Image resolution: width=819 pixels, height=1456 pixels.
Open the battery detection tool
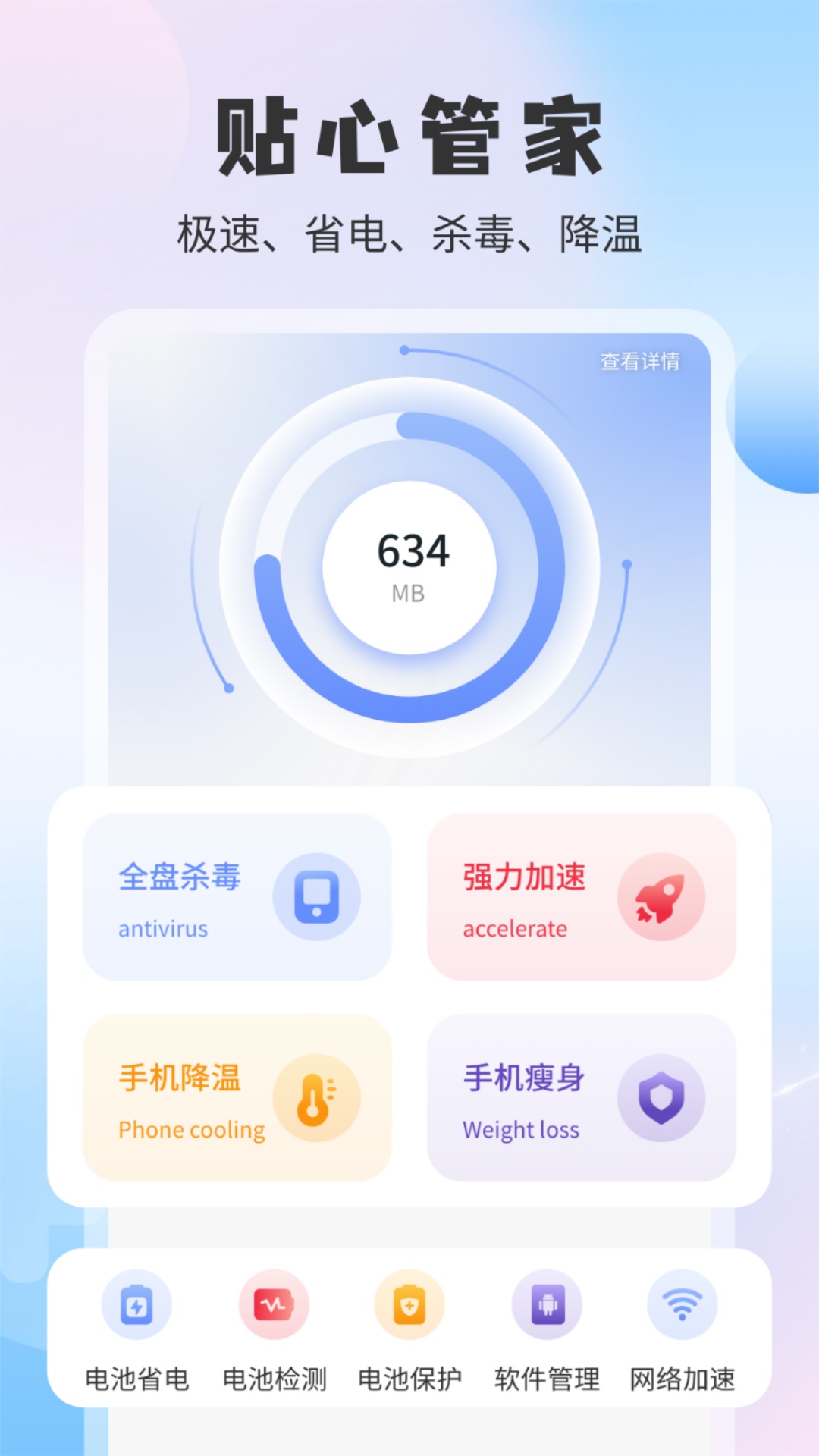(271, 1303)
